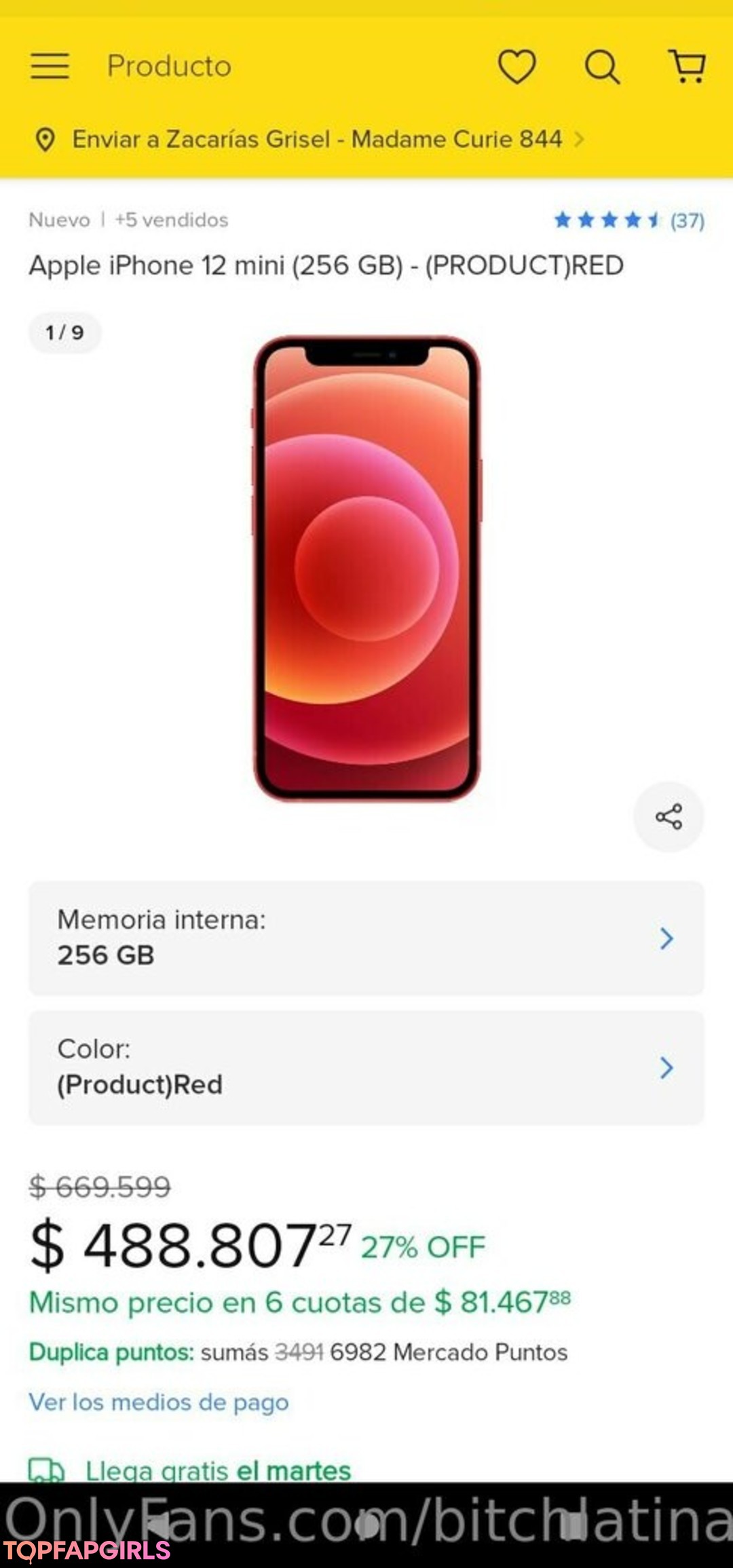Open the shopping cart
The width and height of the screenshot is (733, 1568).
coord(688,66)
